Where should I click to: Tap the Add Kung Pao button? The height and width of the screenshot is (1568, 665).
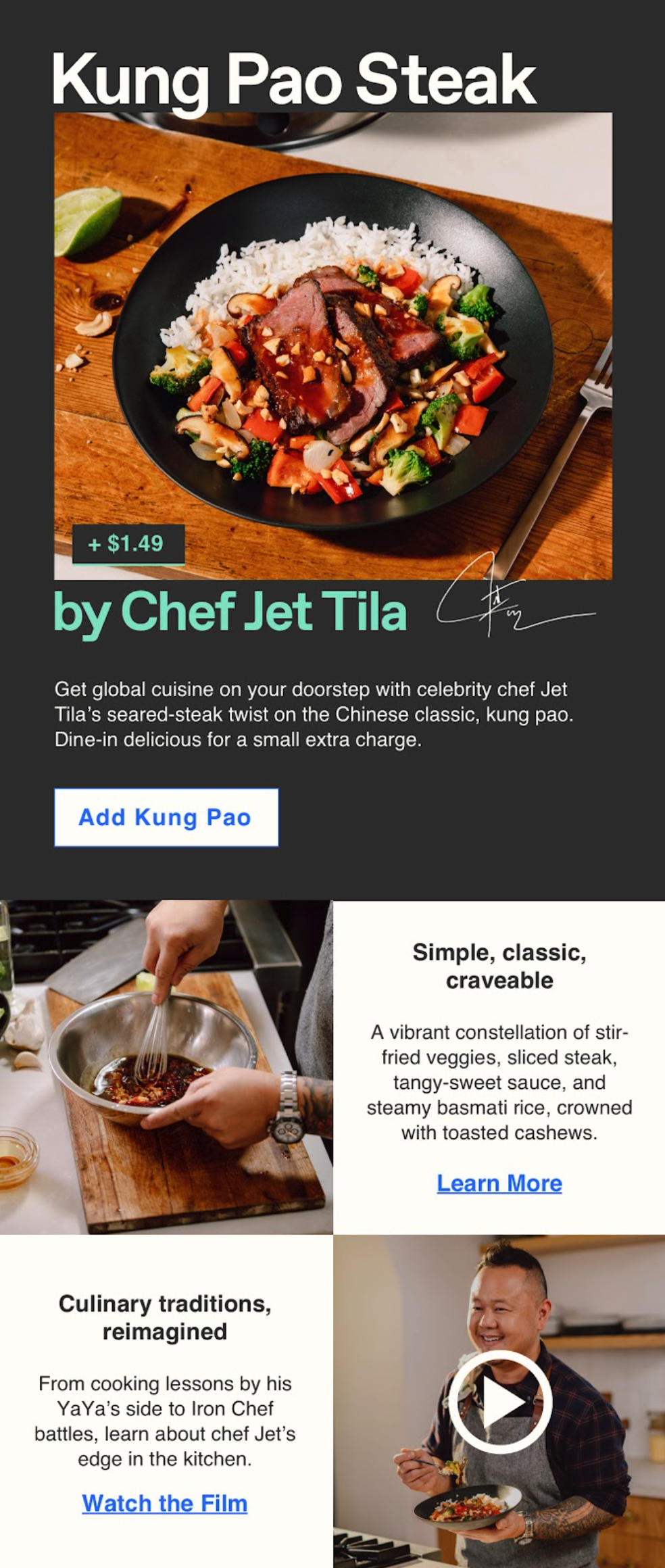(166, 817)
